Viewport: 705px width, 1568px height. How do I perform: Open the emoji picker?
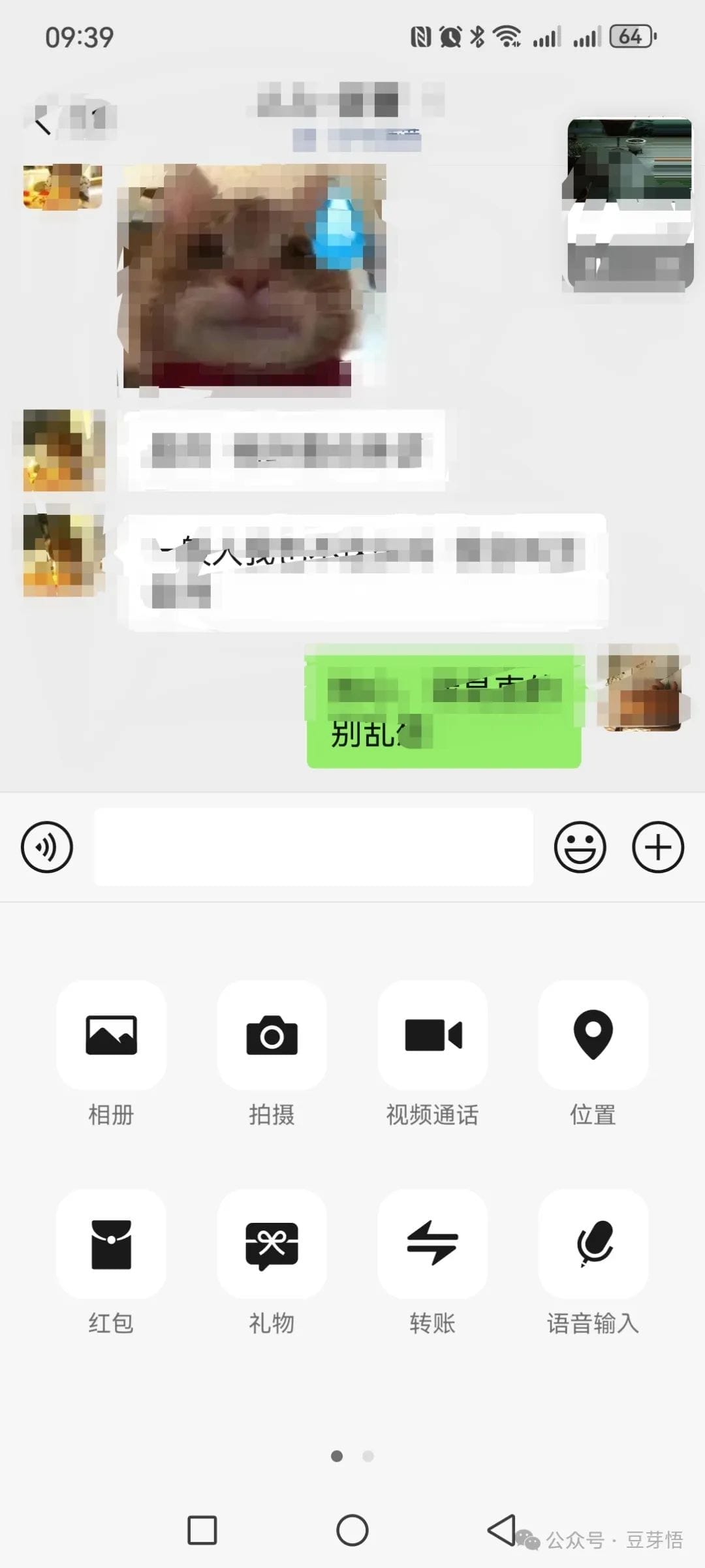coord(580,847)
